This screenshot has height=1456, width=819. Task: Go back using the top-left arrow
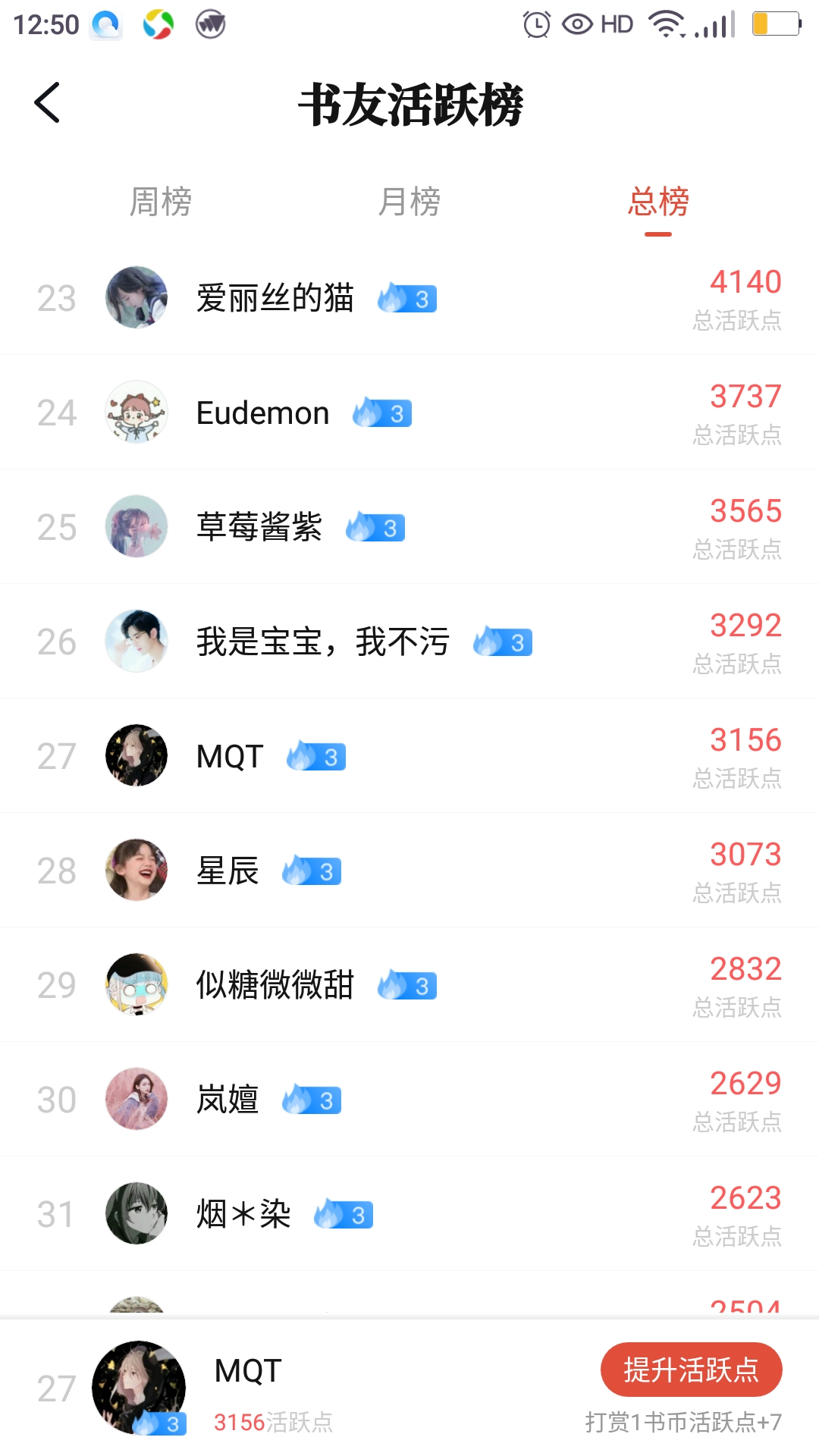(x=47, y=103)
